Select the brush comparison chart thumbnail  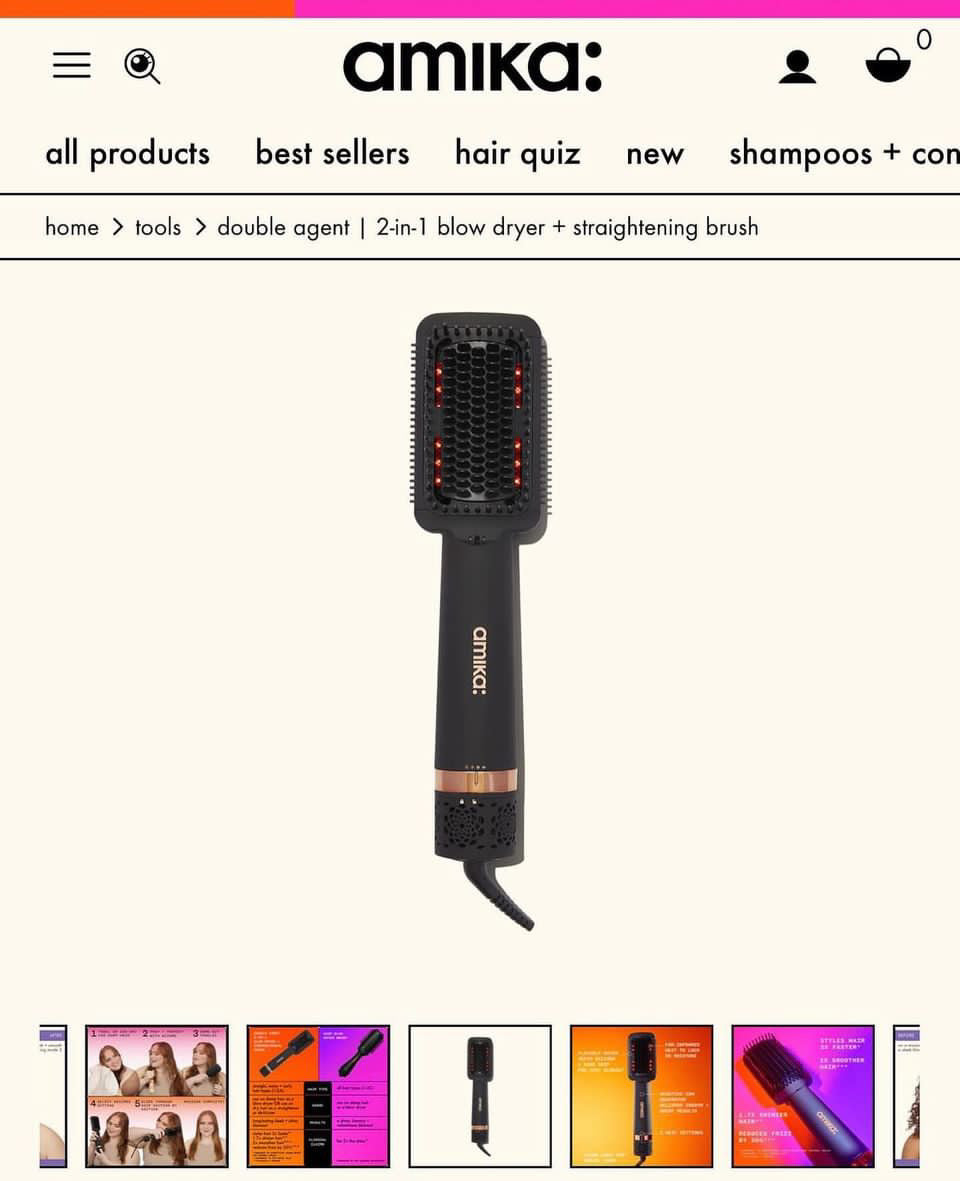coord(318,1096)
